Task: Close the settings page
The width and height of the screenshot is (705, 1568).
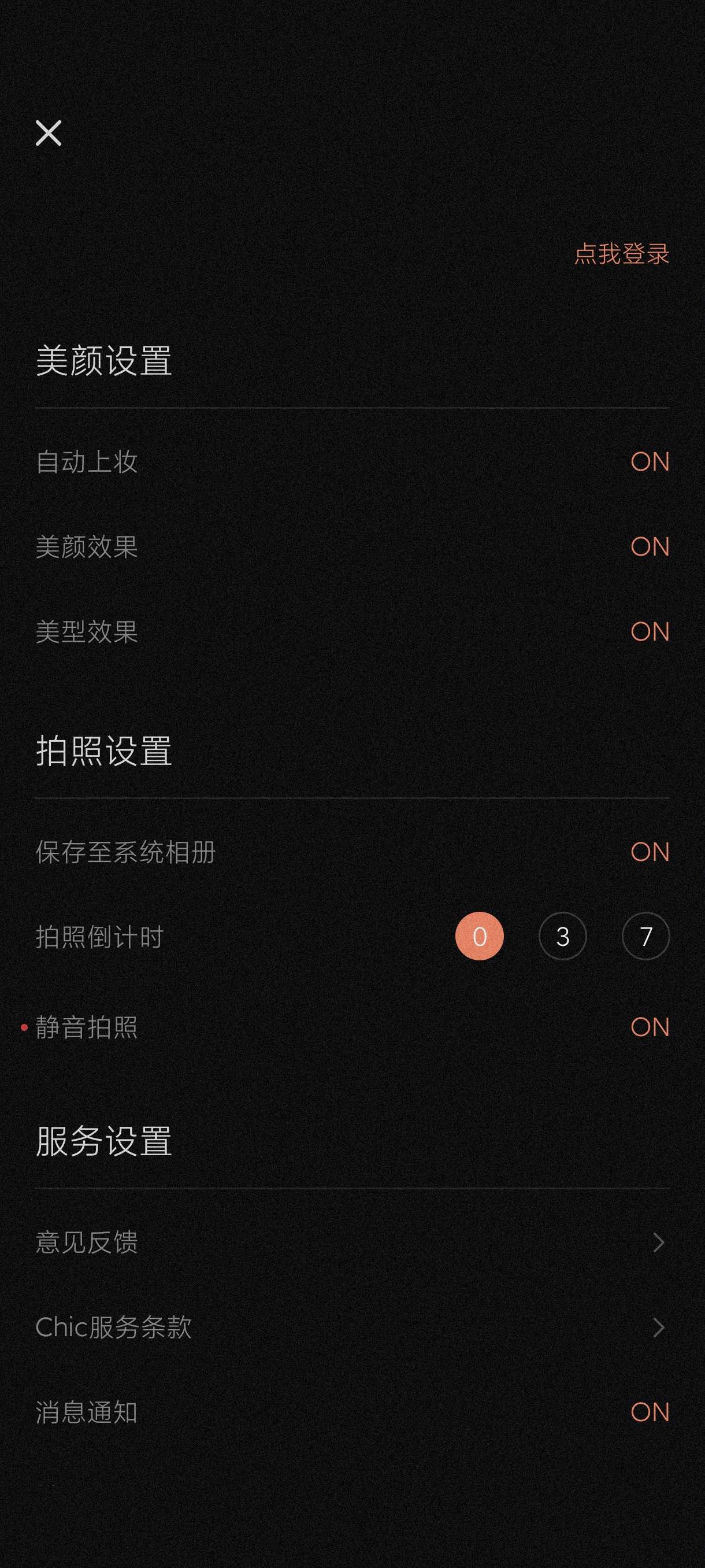Action: pyautogui.click(x=49, y=133)
